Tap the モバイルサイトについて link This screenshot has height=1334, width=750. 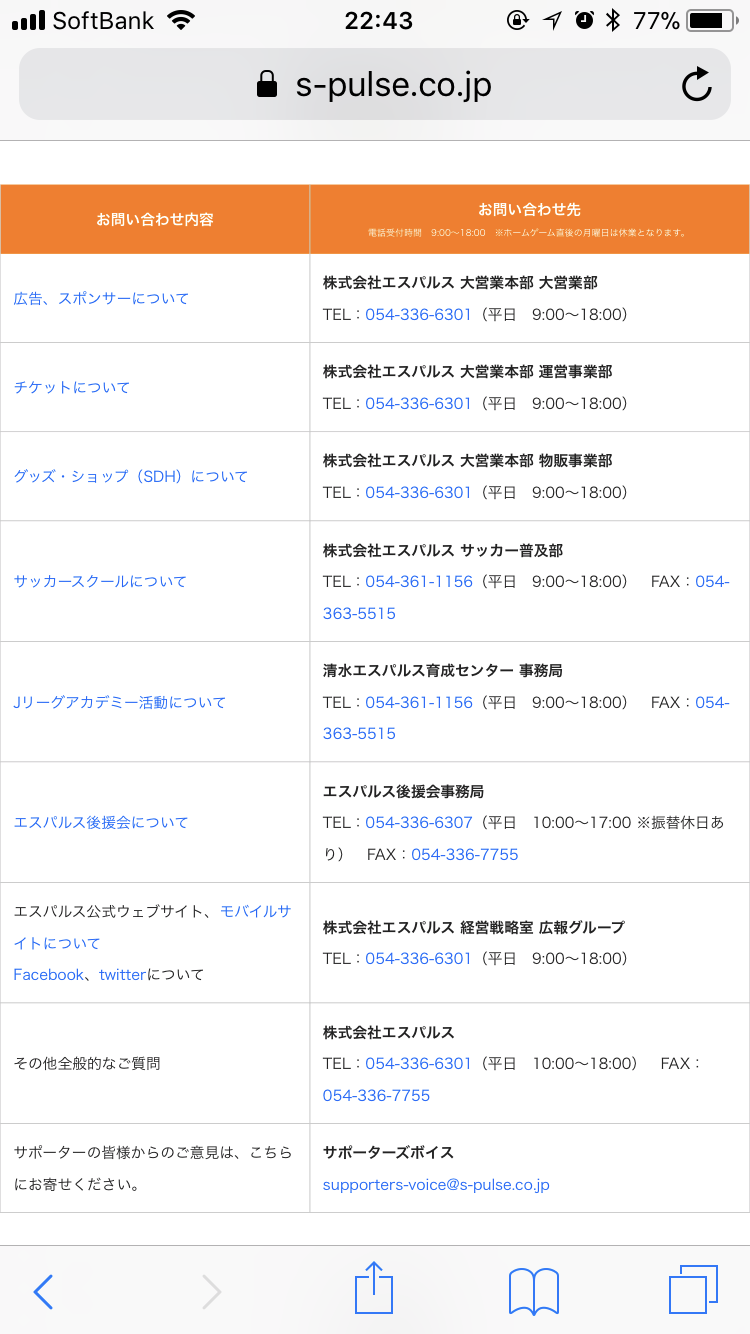(254, 912)
